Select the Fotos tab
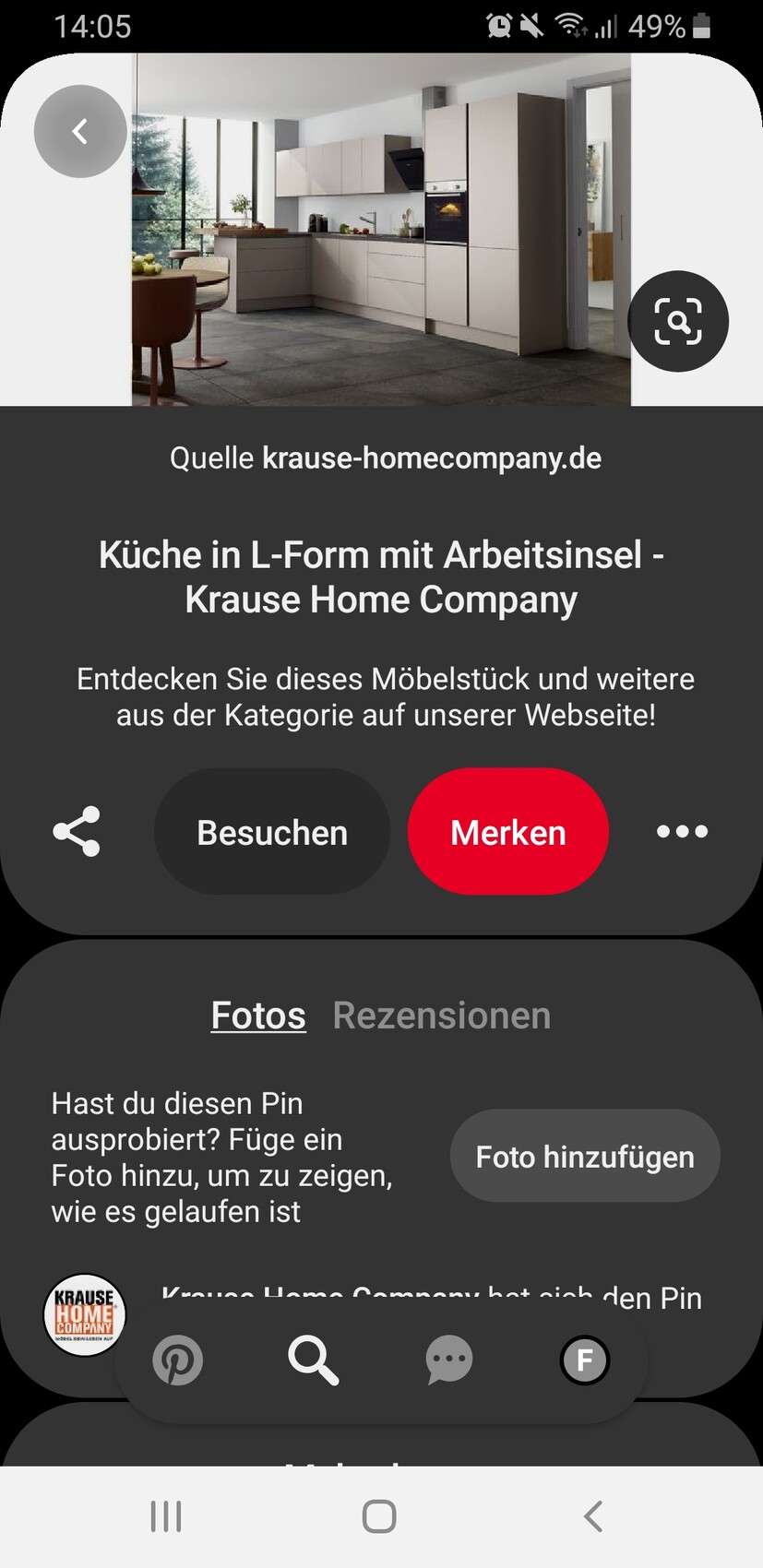Image resolution: width=763 pixels, height=1568 pixels. 258,1016
